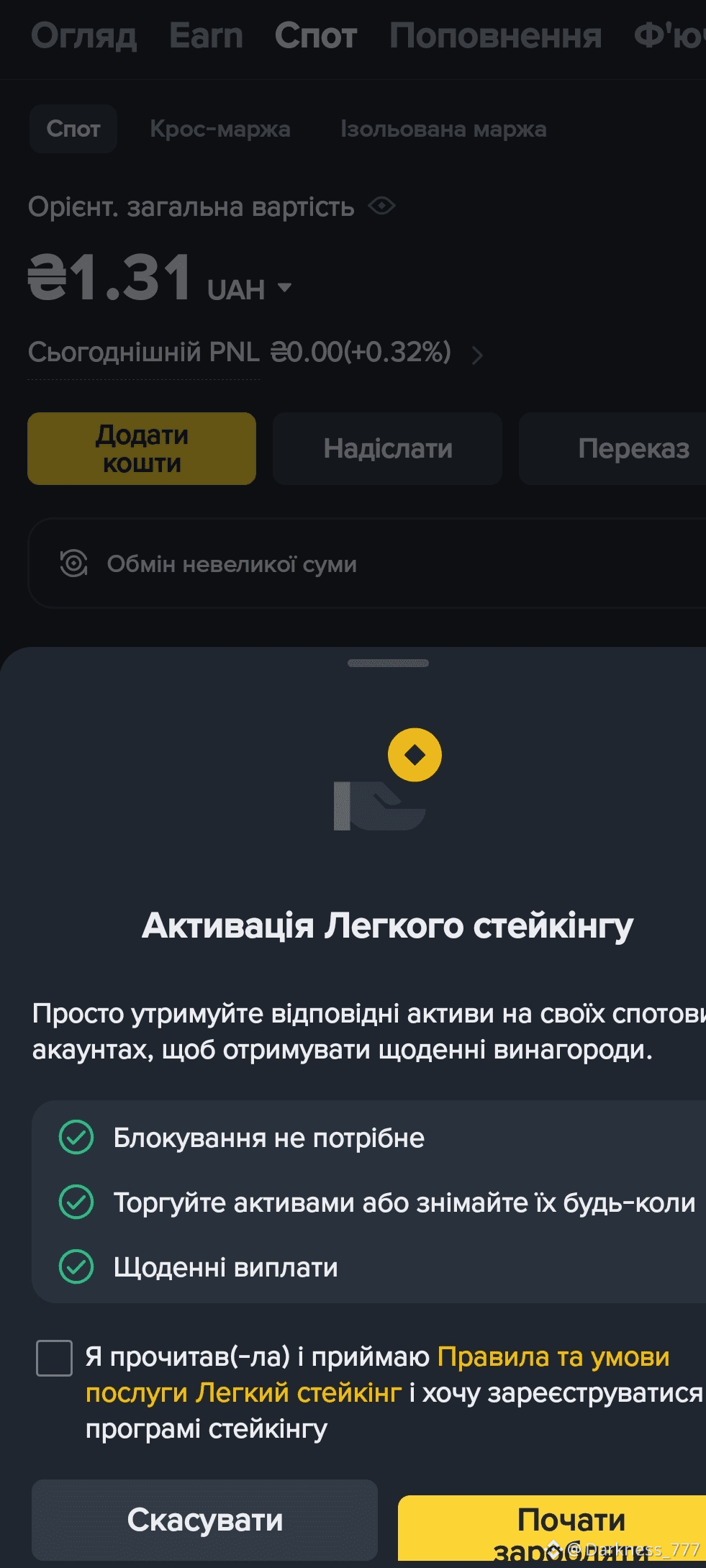
Task: Toggle balance visibility eye icon
Action: 381,207
